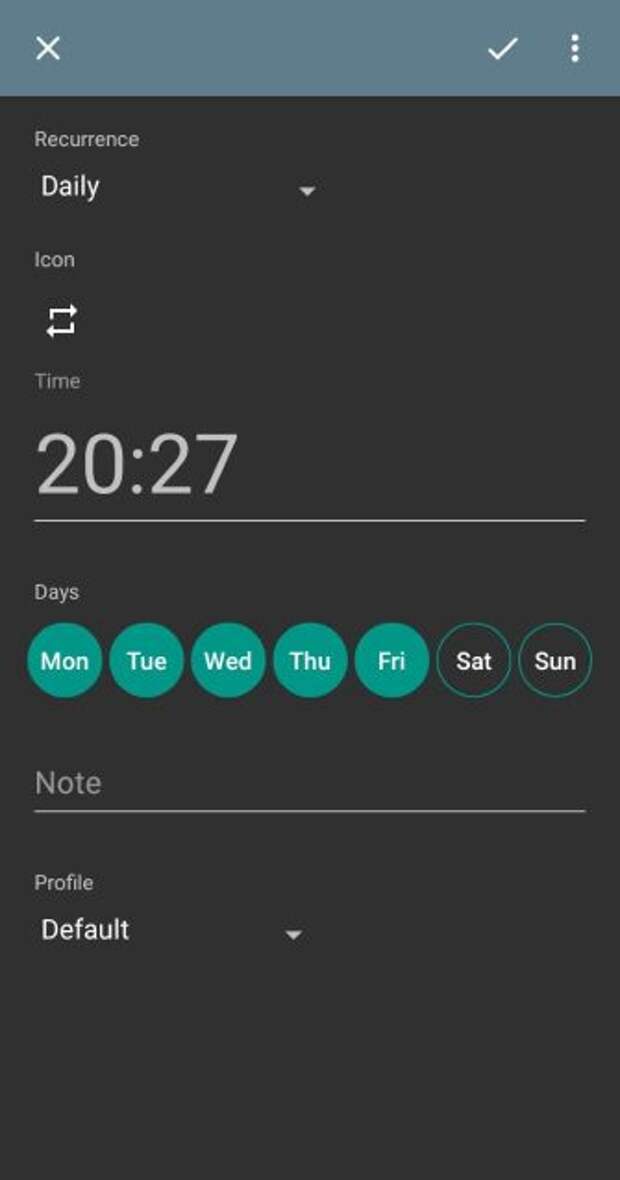
Task: Close the editor with the X icon
Action: click(x=47, y=49)
